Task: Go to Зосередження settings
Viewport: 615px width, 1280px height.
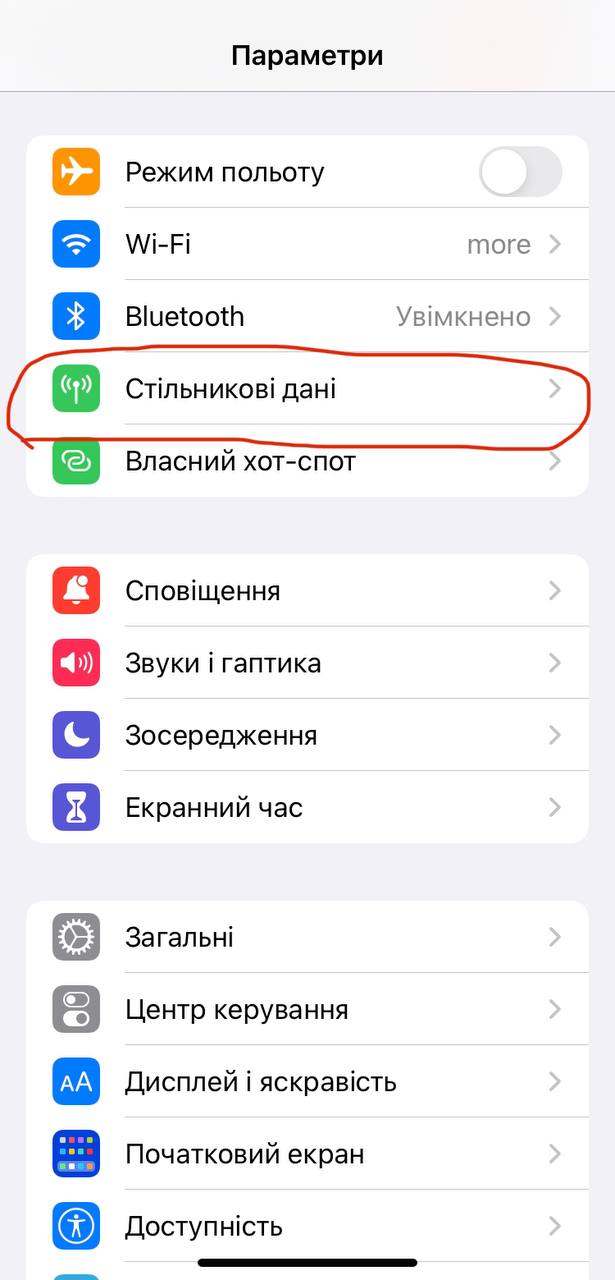Action: [307, 736]
